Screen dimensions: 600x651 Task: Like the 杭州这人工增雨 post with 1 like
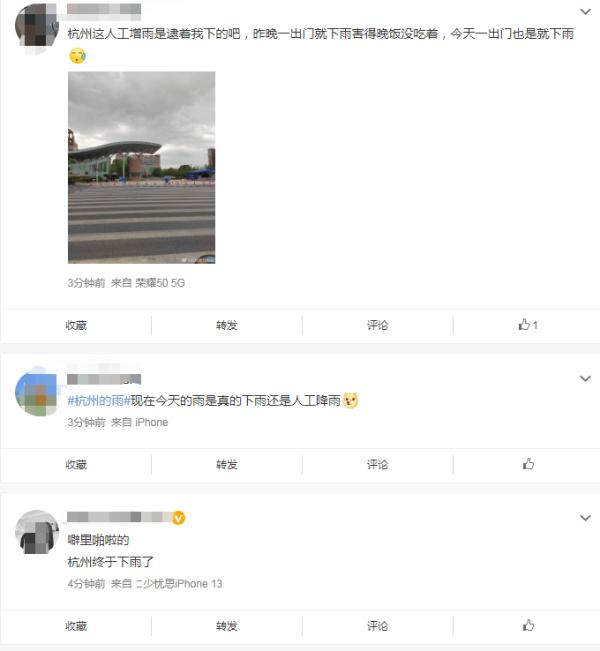coord(528,325)
